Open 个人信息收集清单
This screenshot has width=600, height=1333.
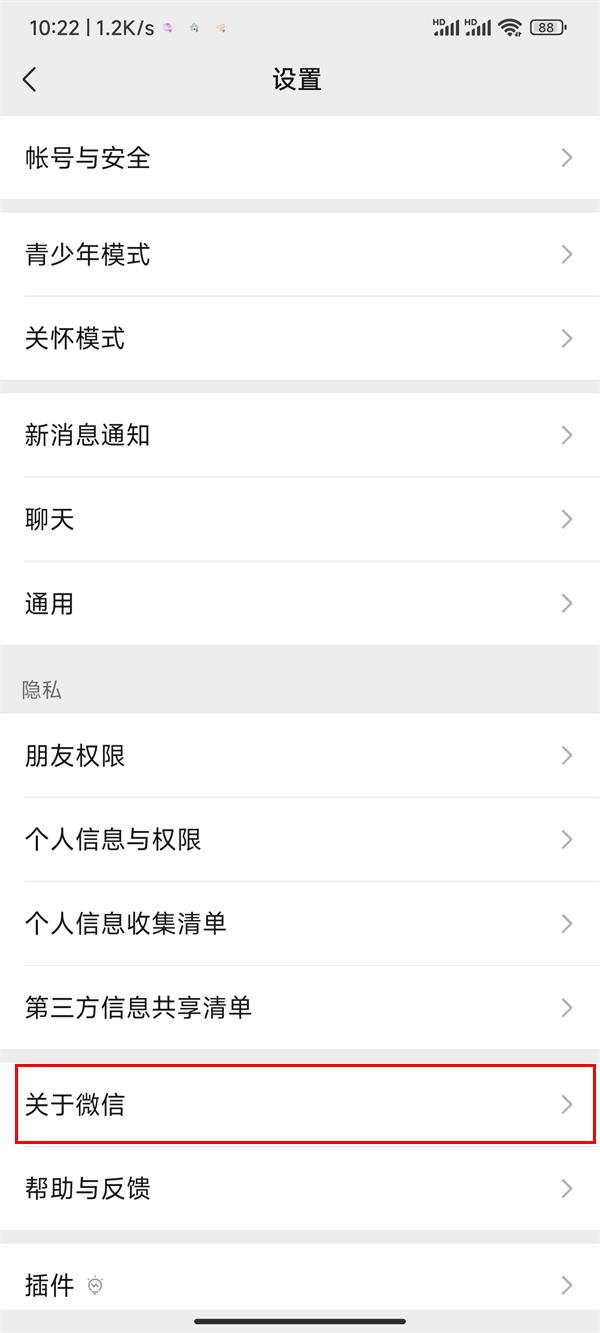pos(300,923)
